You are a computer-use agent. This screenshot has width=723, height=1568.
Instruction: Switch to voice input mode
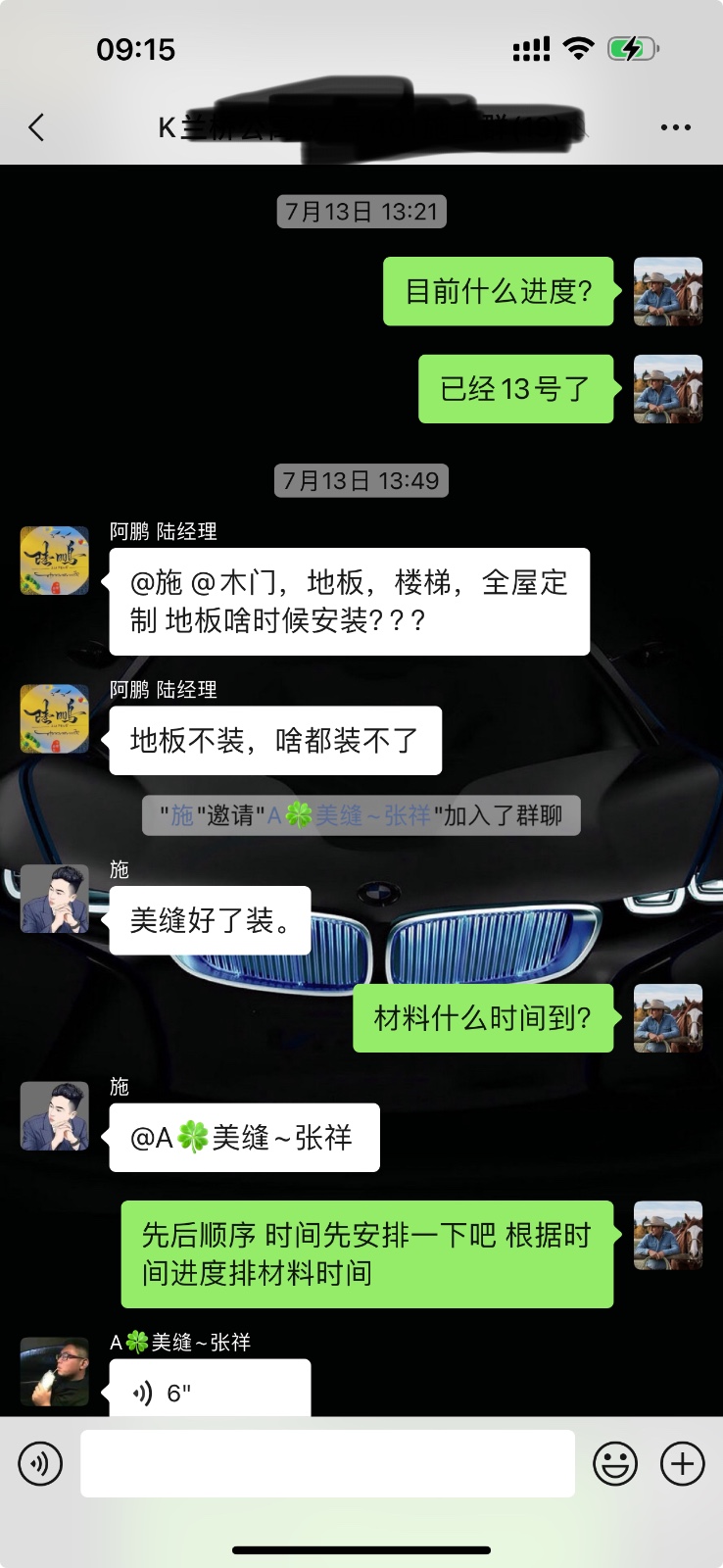coord(40,1464)
